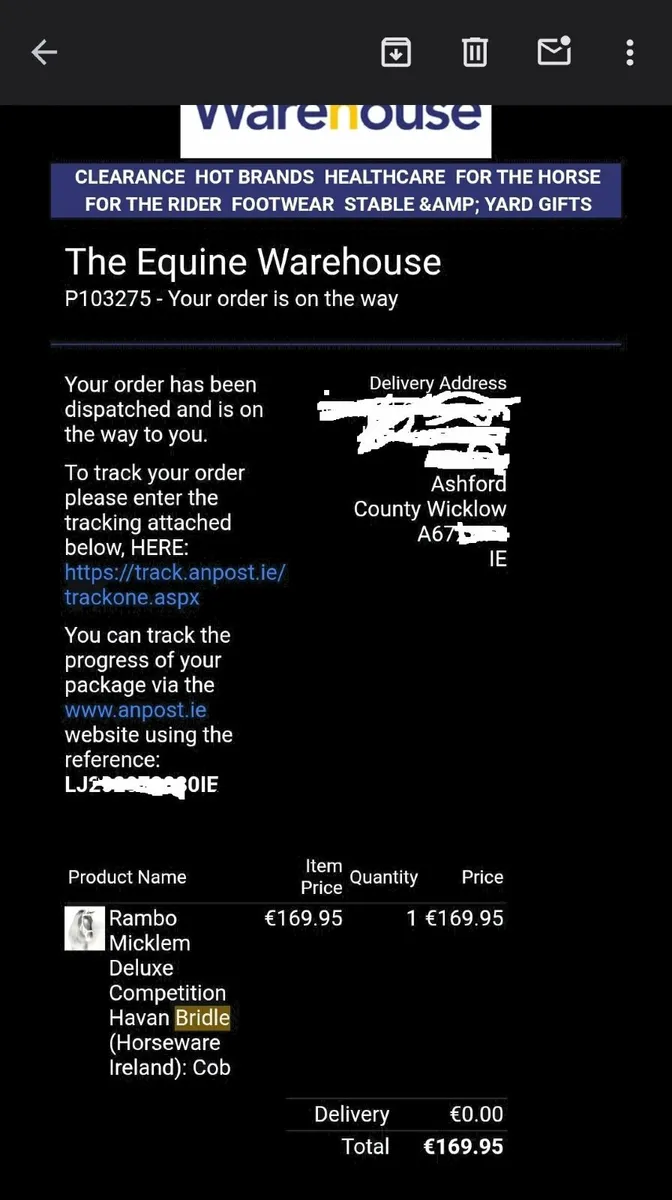Open the Gifts category link
Viewport: 672px width, 1200px height.
pos(565,204)
